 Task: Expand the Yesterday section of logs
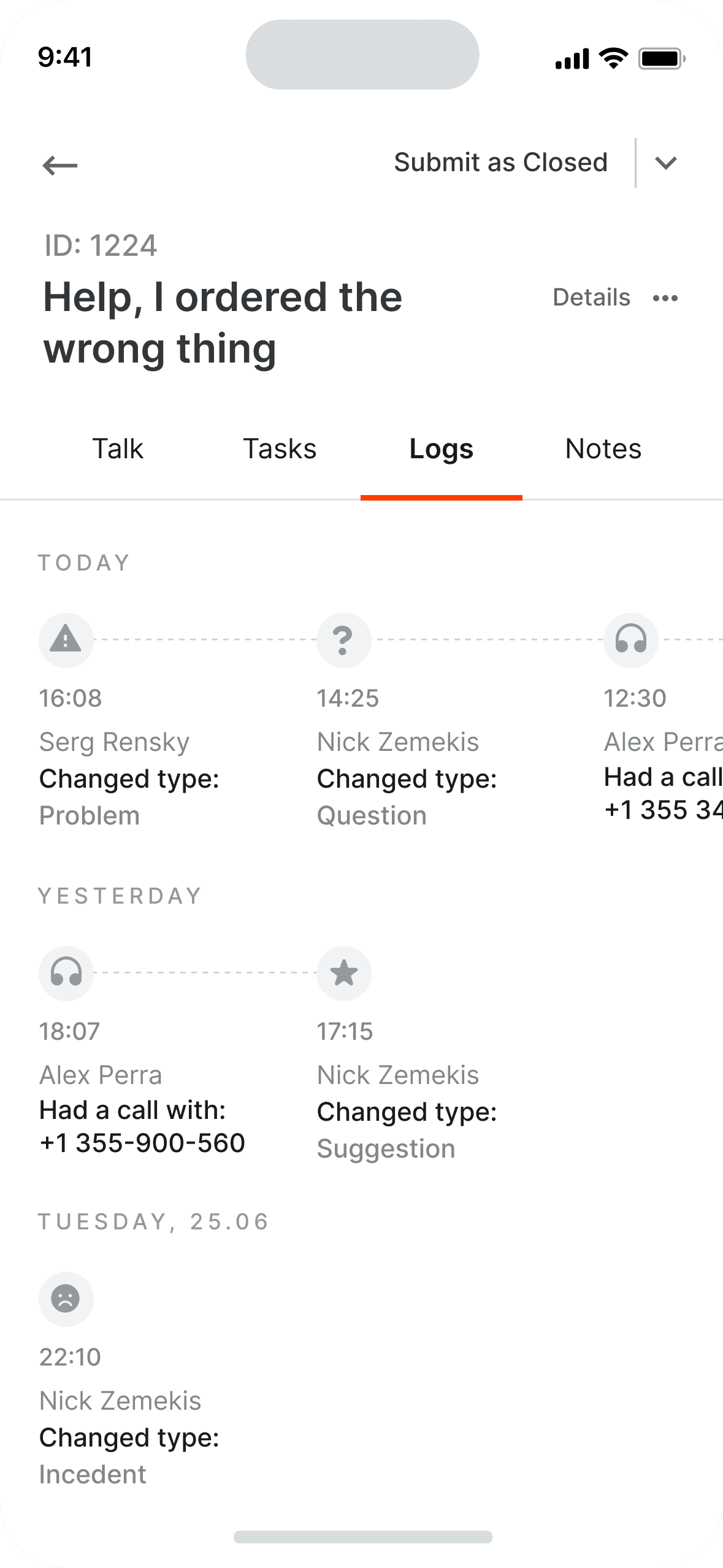click(120, 896)
